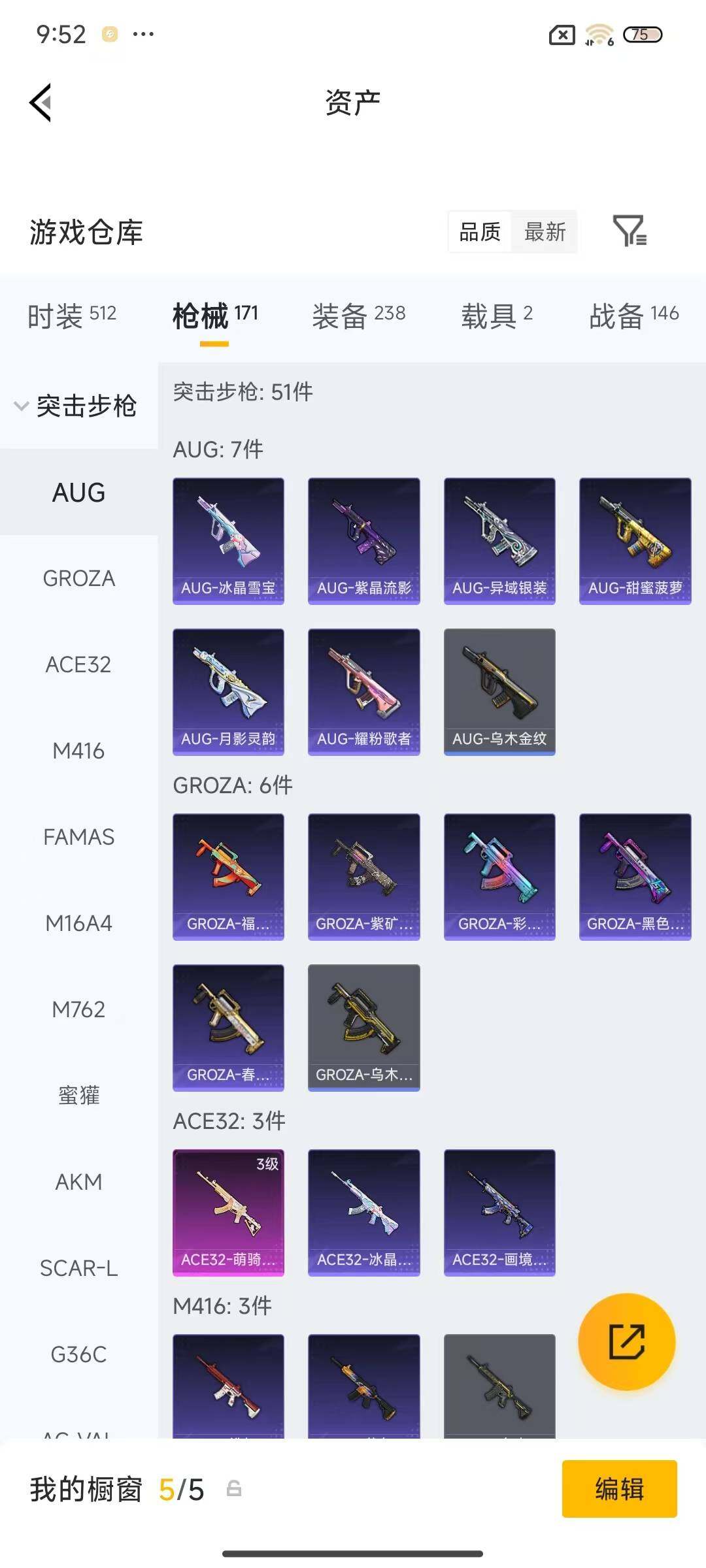Viewport: 706px width, 1568px height.
Task: Select GROZA in the side list
Action: (78, 578)
